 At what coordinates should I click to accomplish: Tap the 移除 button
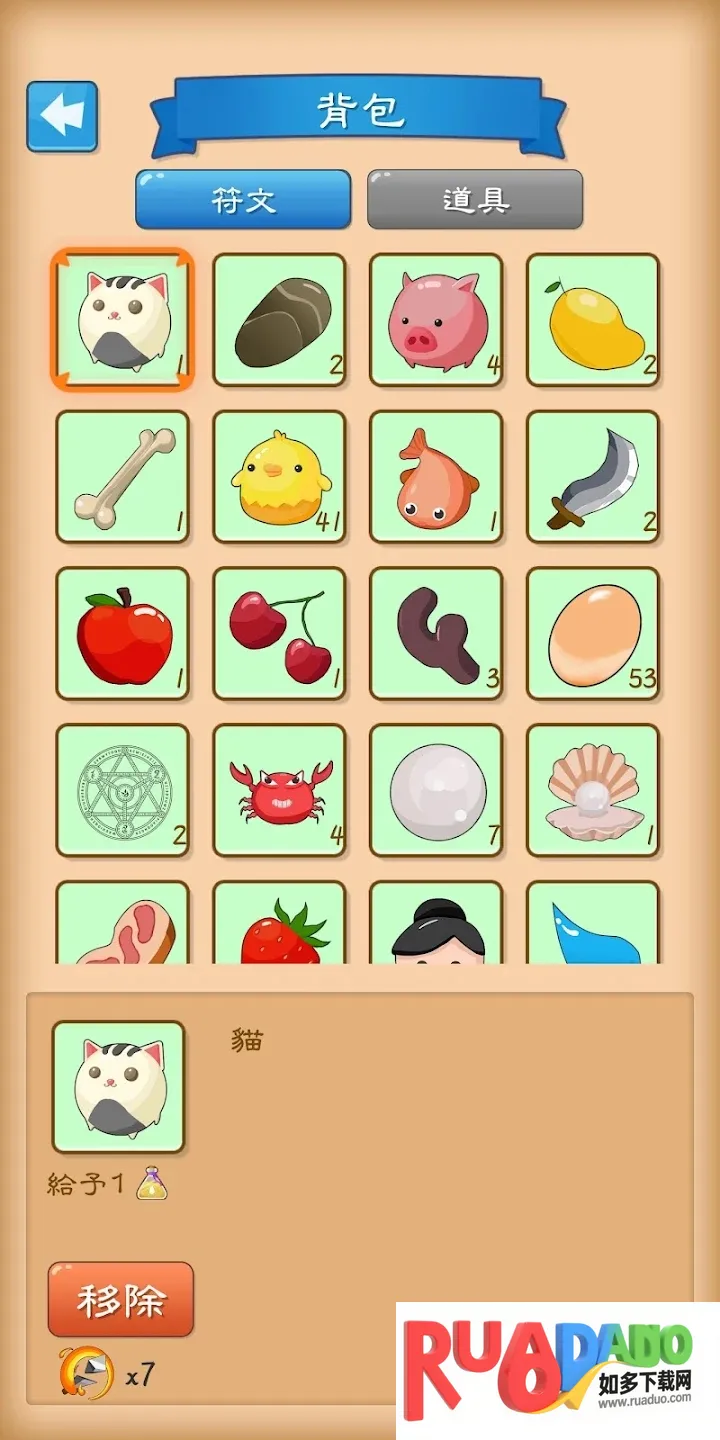pyautogui.click(x=121, y=1299)
